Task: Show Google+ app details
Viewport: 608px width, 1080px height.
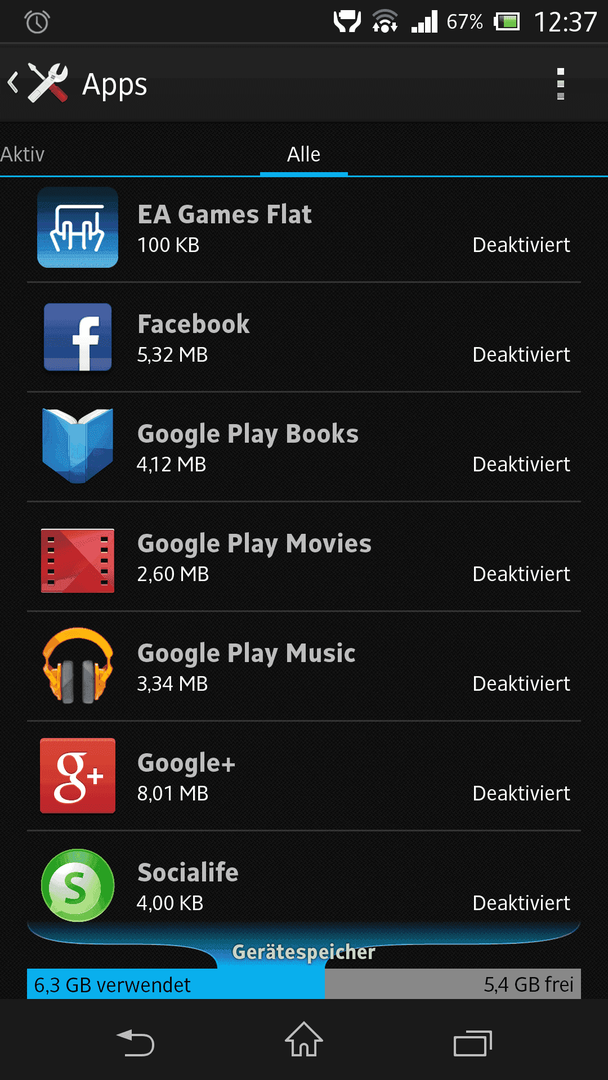Action: coord(304,776)
